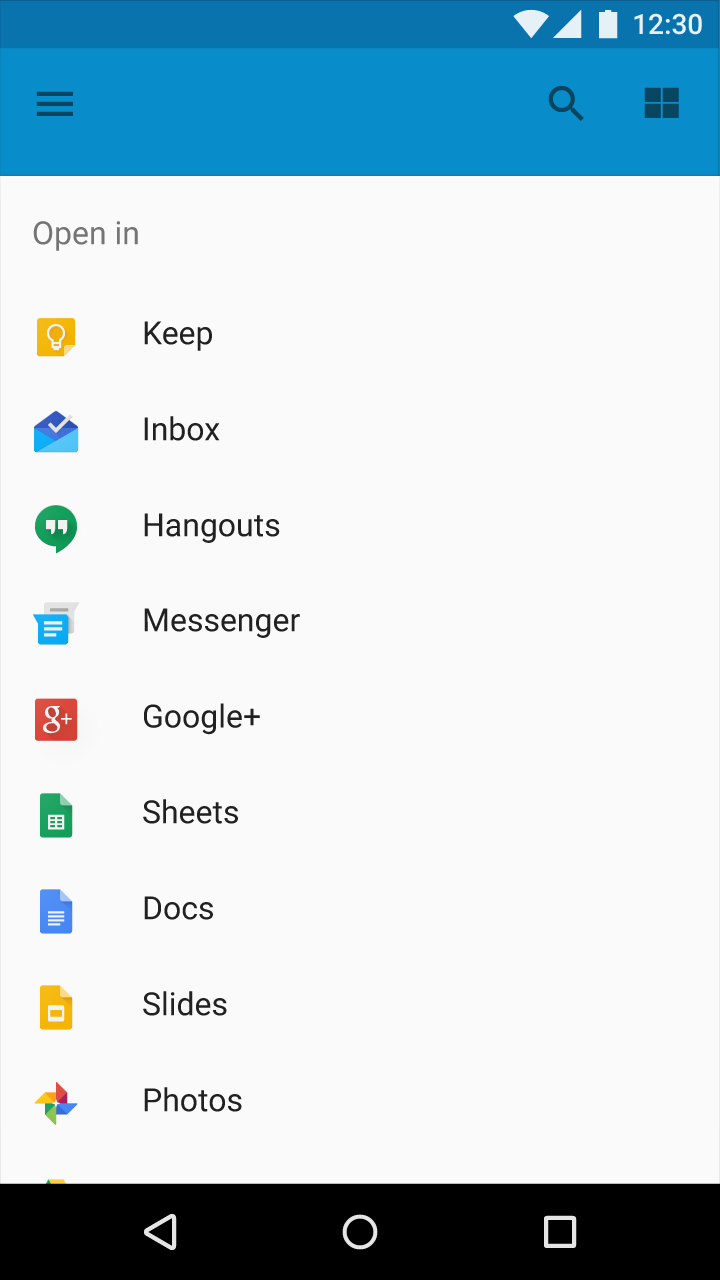Open in Sheets
The height and width of the screenshot is (1280, 720).
coord(360,813)
